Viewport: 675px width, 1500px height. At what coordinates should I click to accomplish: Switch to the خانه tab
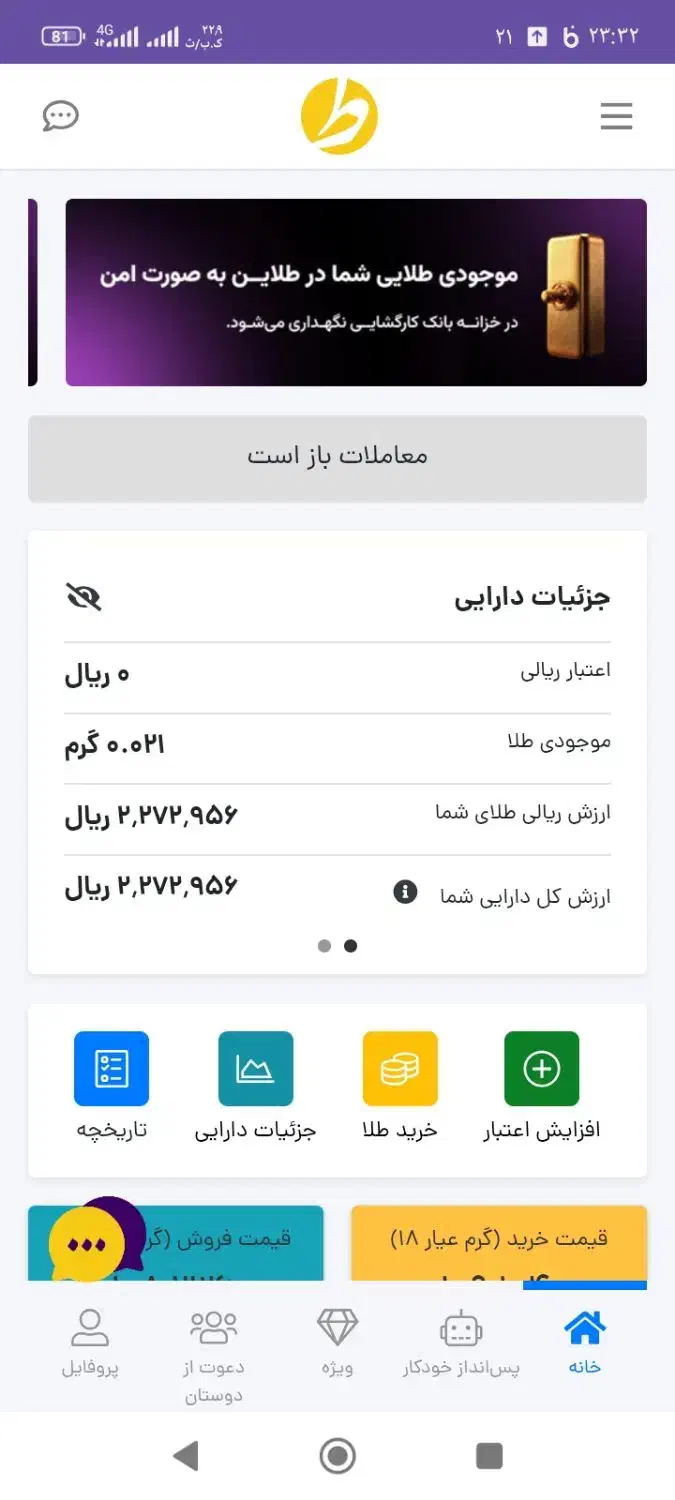click(584, 1342)
